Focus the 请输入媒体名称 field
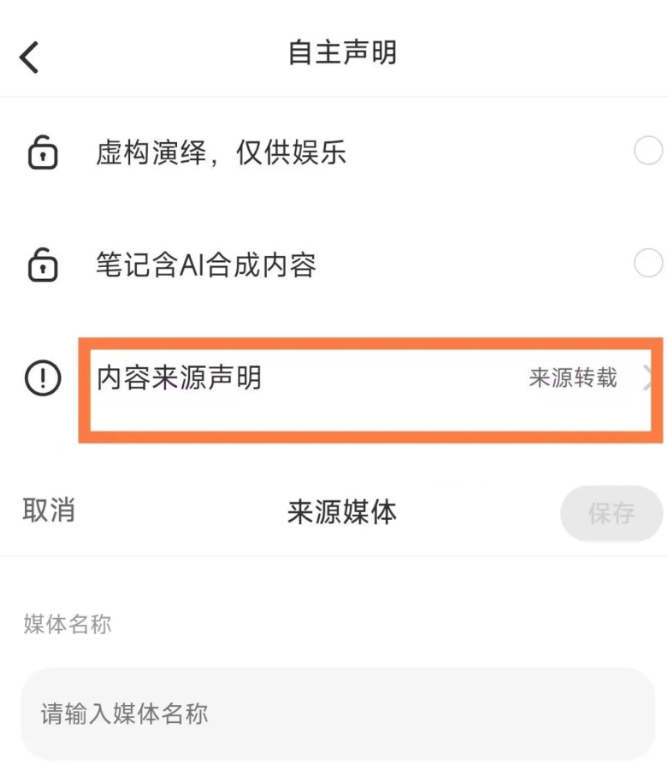The width and height of the screenshot is (668, 763). point(337,714)
